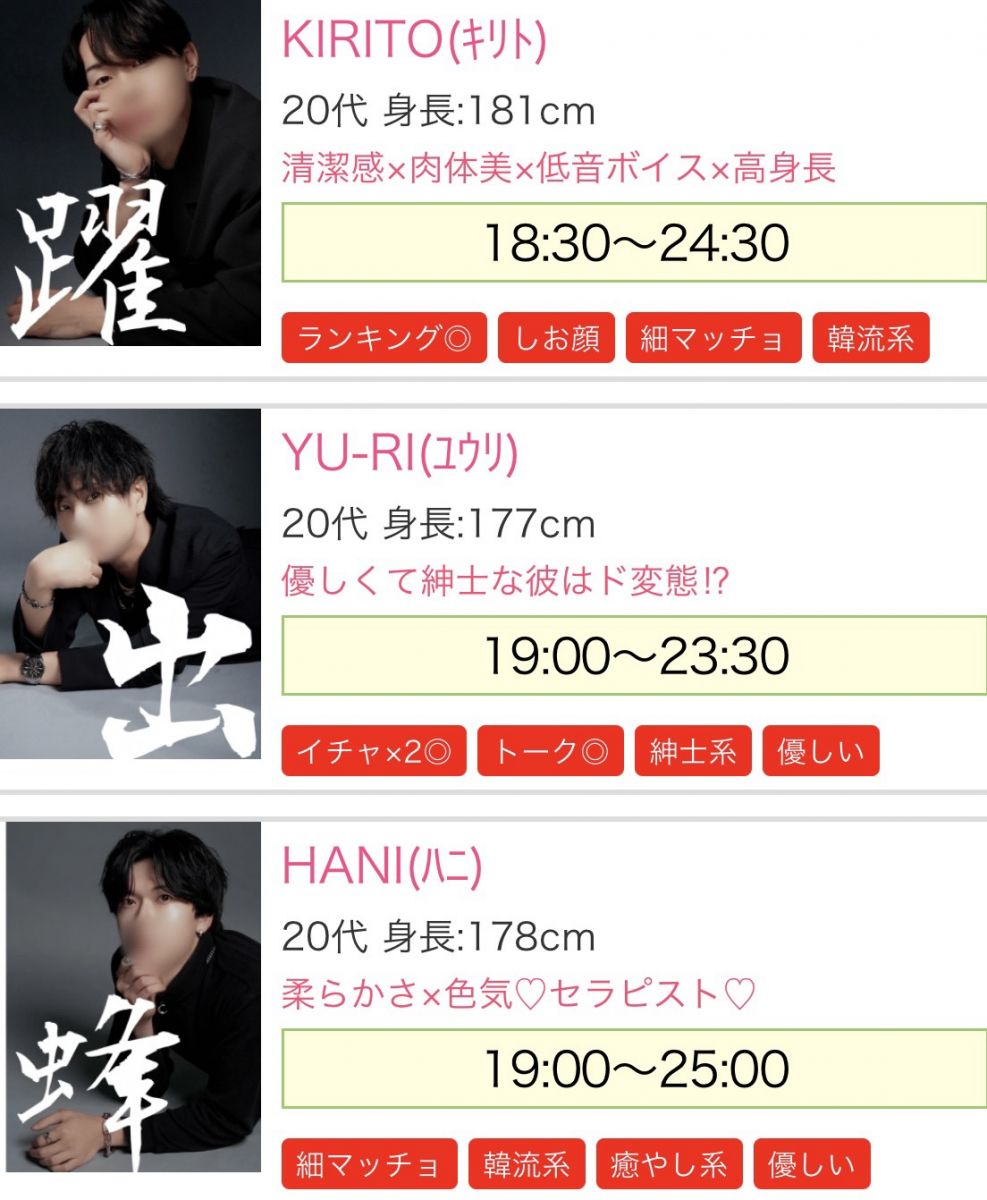
Task: Tap the しお顔 tag
Action: click(556, 338)
